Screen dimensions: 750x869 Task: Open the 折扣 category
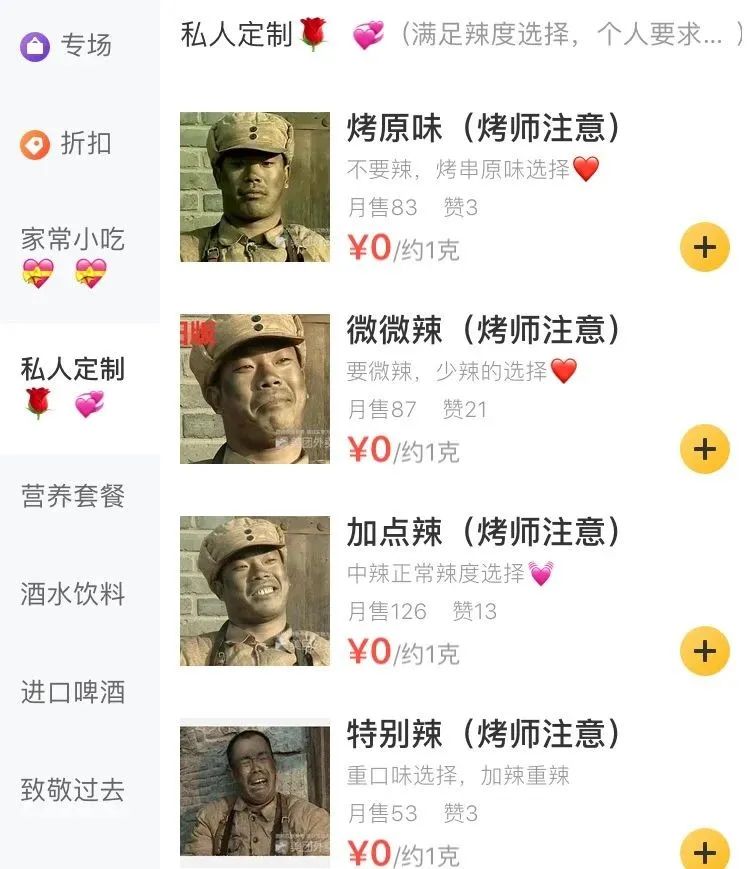click(68, 144)
